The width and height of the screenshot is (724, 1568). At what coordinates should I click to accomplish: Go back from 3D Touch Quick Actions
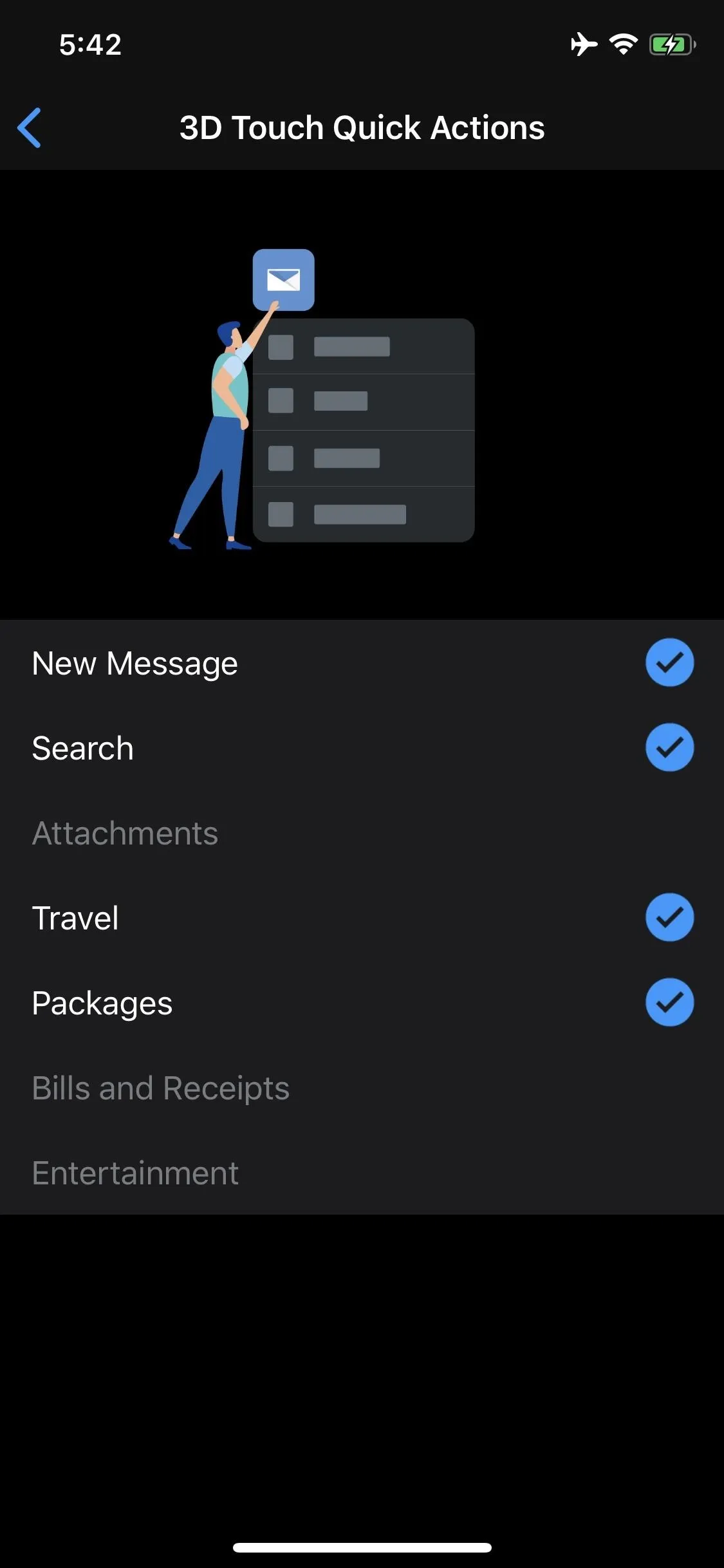point(30,127)
